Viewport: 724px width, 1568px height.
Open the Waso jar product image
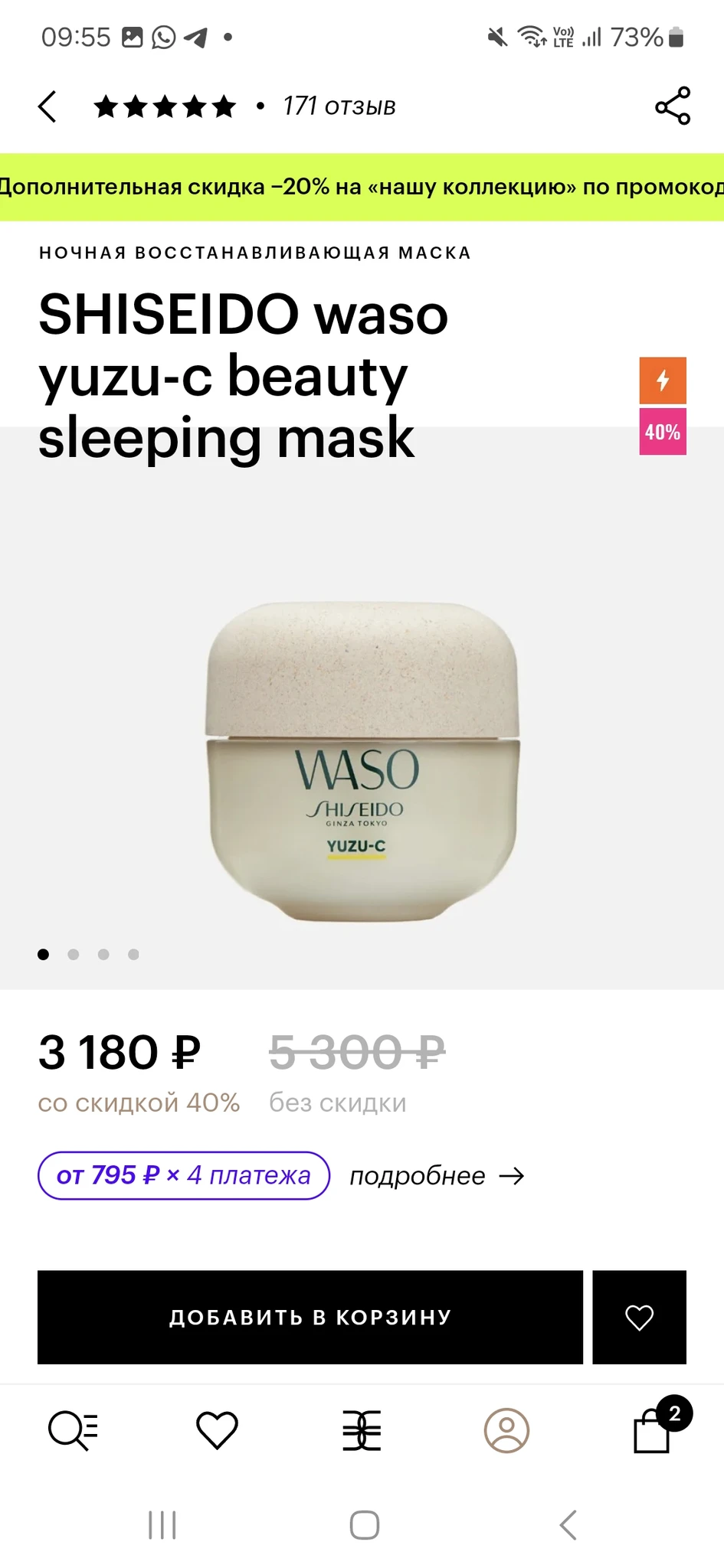tap(362, 762)
